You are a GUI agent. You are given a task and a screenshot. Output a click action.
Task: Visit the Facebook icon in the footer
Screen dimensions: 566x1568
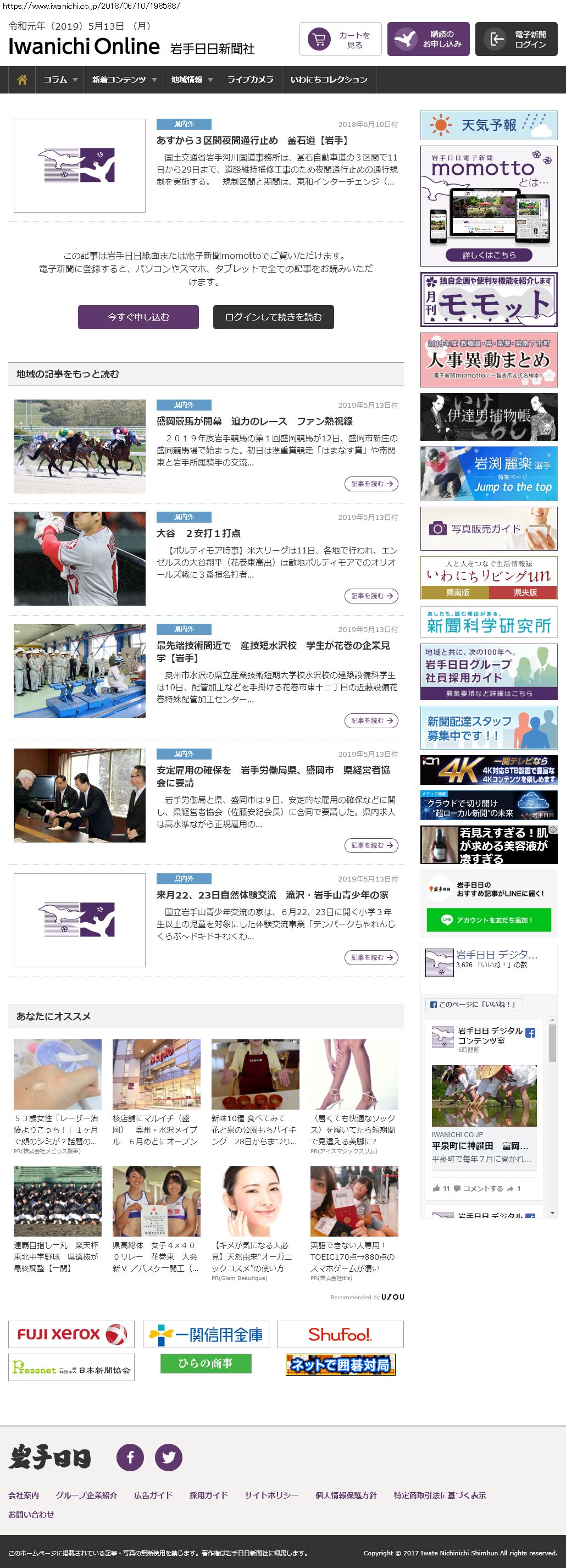(130, 1457)
